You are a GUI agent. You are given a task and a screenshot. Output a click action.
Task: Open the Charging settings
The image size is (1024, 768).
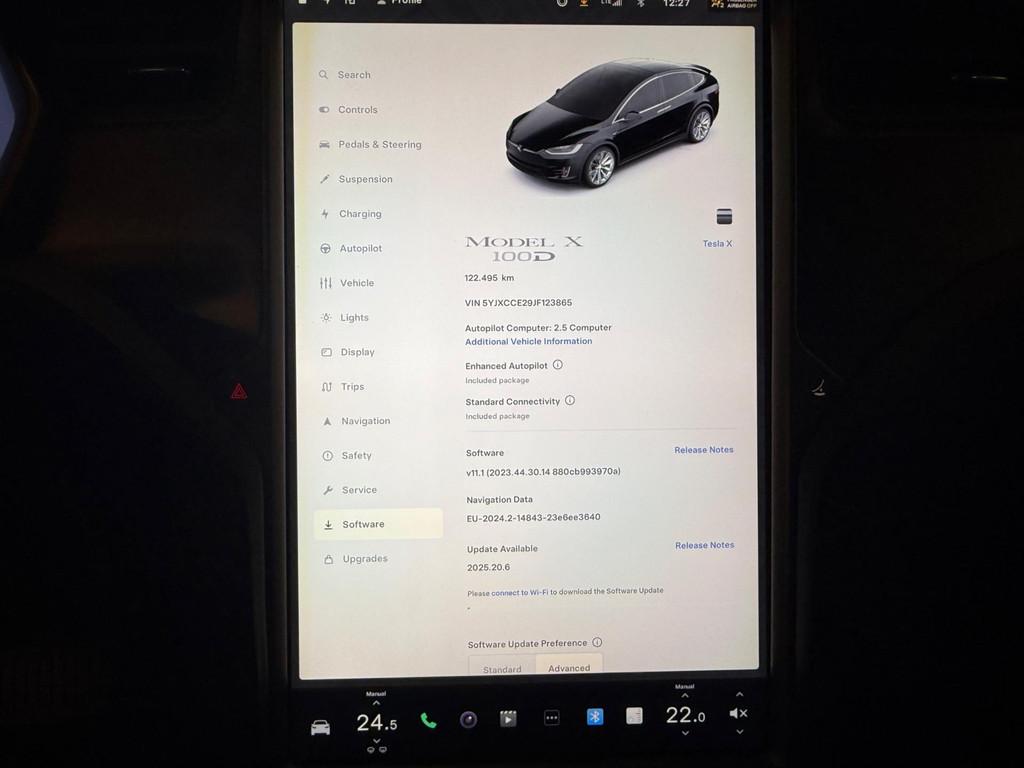(359, 214)
